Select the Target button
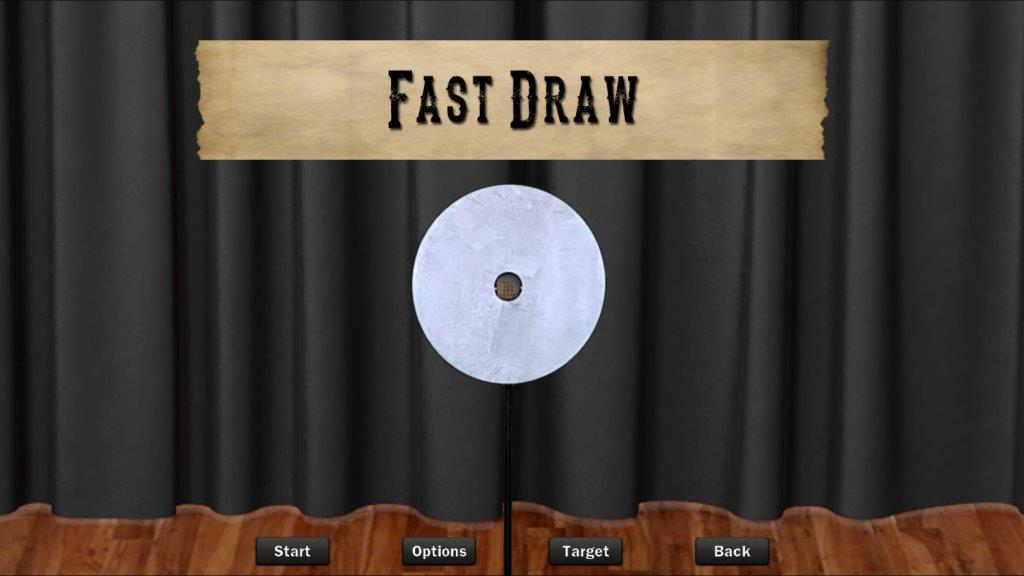 pyautogui.click(x=585, y=551)
